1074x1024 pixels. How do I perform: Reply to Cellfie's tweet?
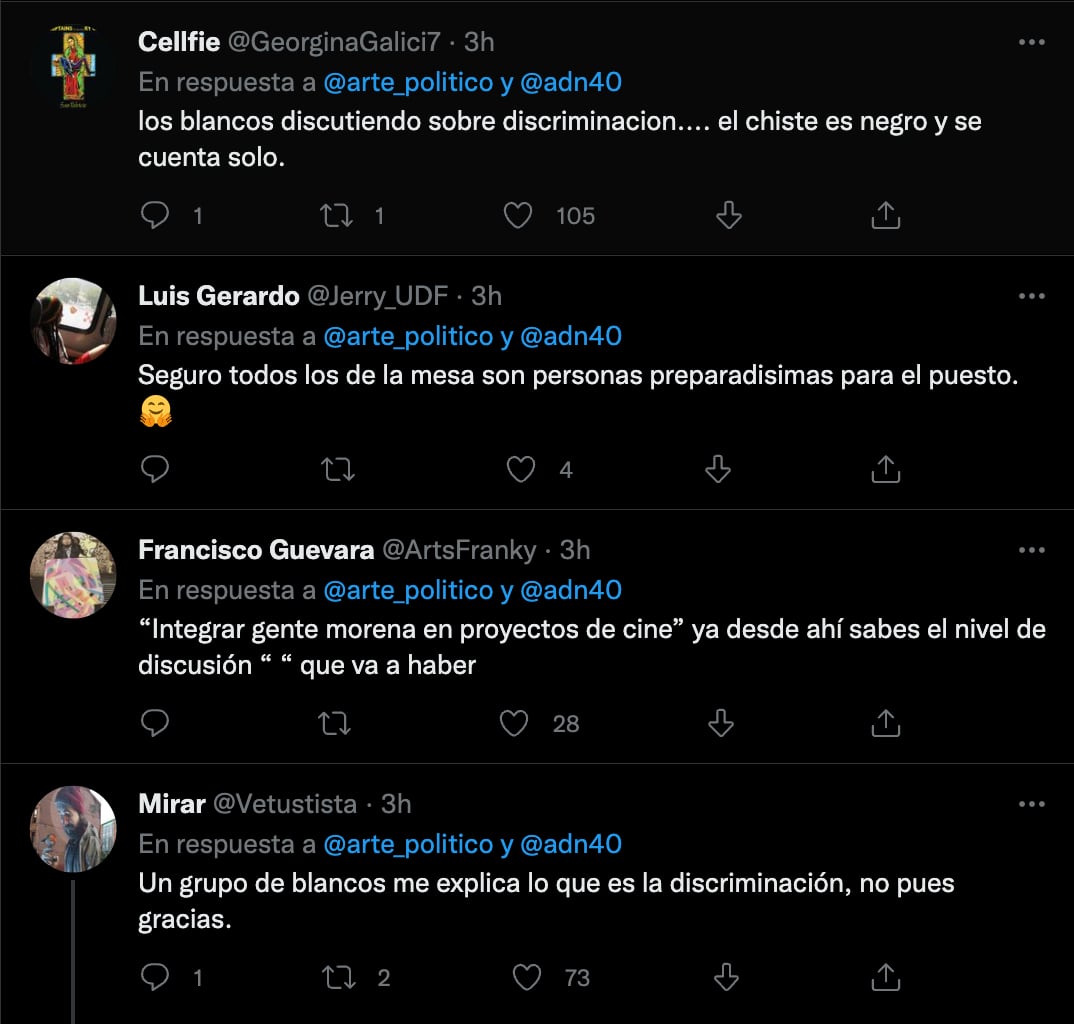155,215
